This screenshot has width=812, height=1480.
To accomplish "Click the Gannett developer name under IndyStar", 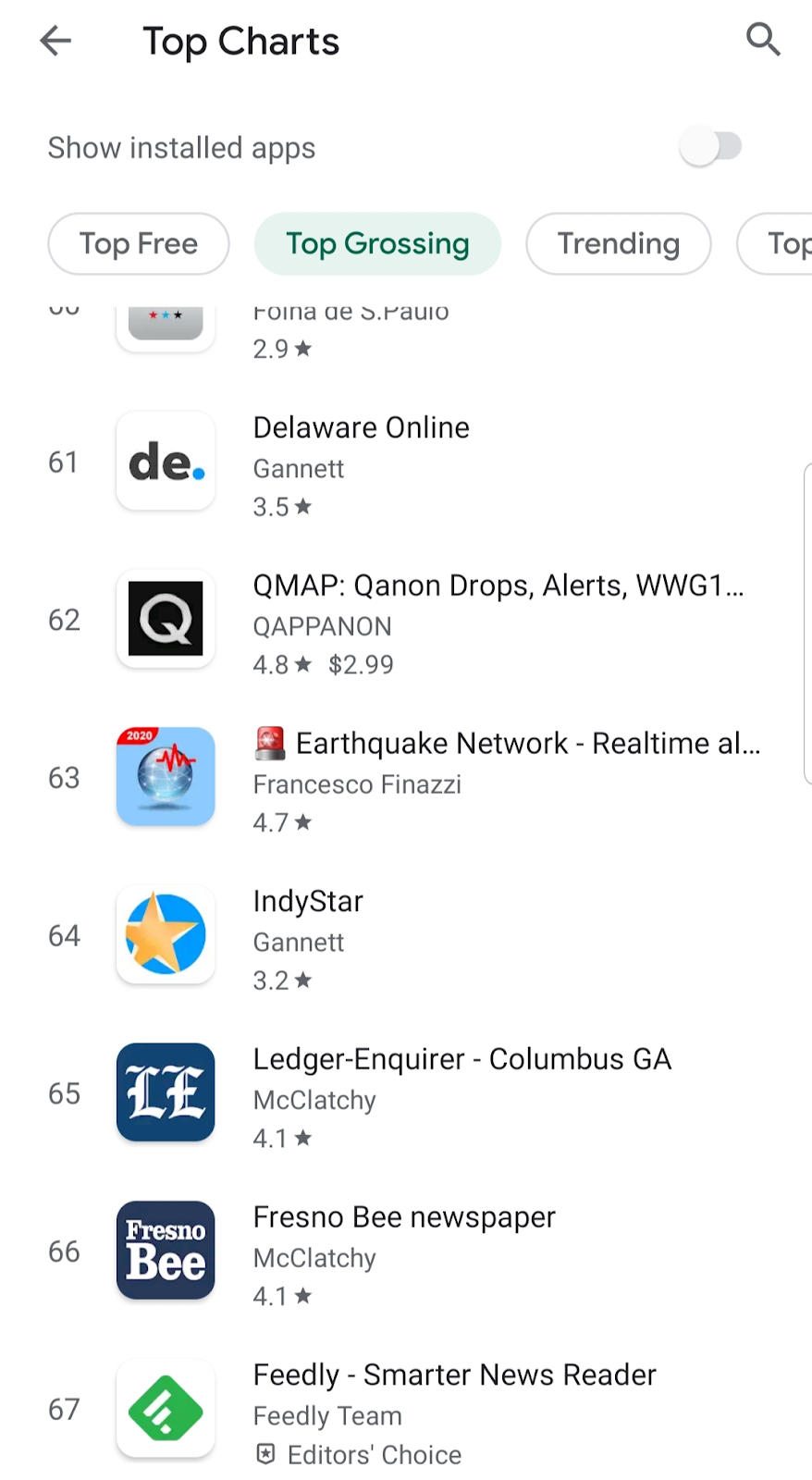I will pyautogui.click(x=298, y=942).
